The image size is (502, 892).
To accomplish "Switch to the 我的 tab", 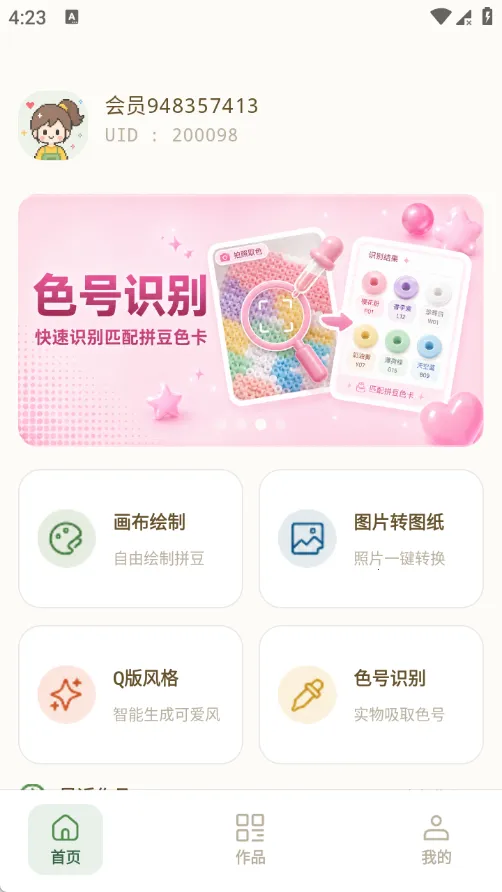I will [436, 839].
